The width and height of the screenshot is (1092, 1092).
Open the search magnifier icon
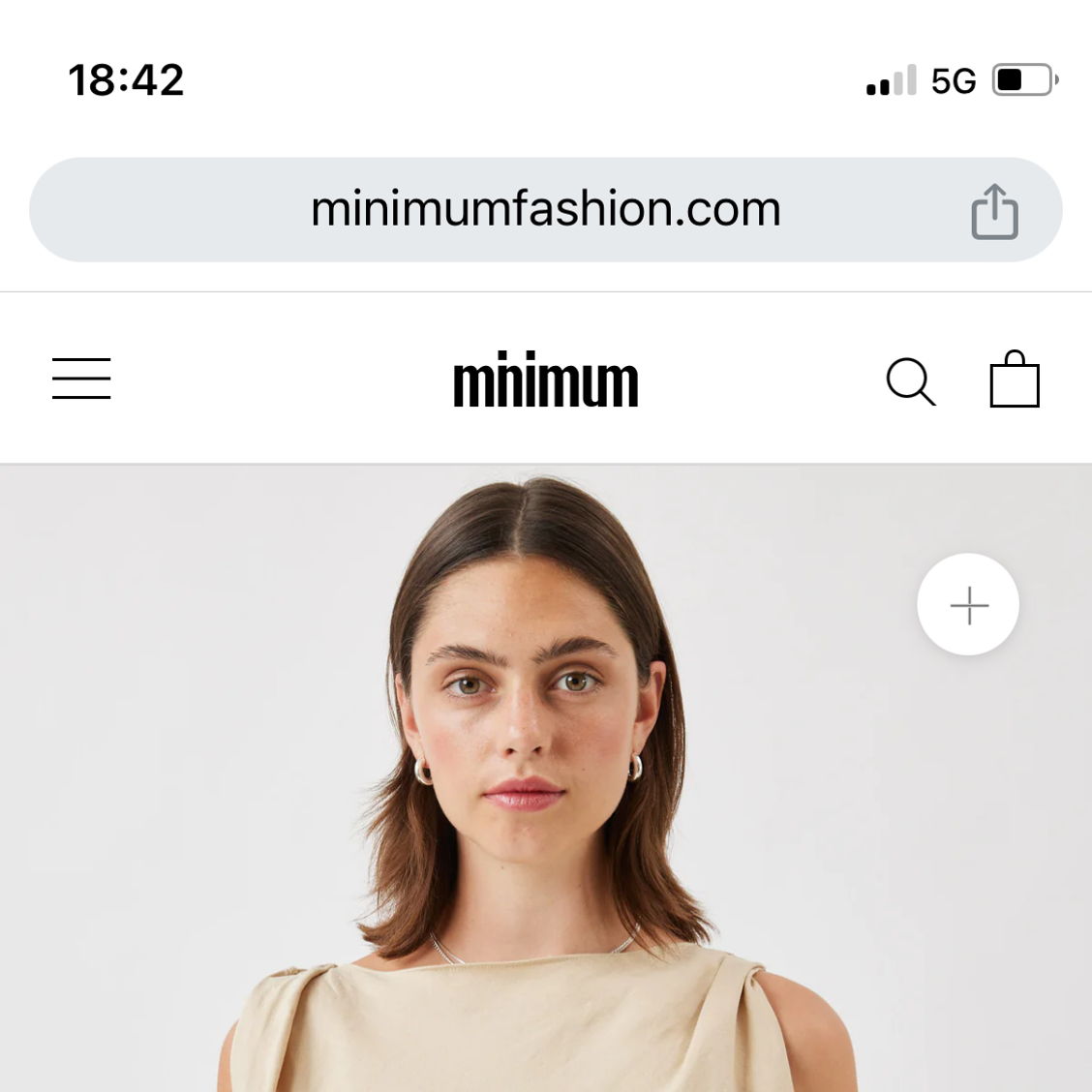click(x=910, y=381)
